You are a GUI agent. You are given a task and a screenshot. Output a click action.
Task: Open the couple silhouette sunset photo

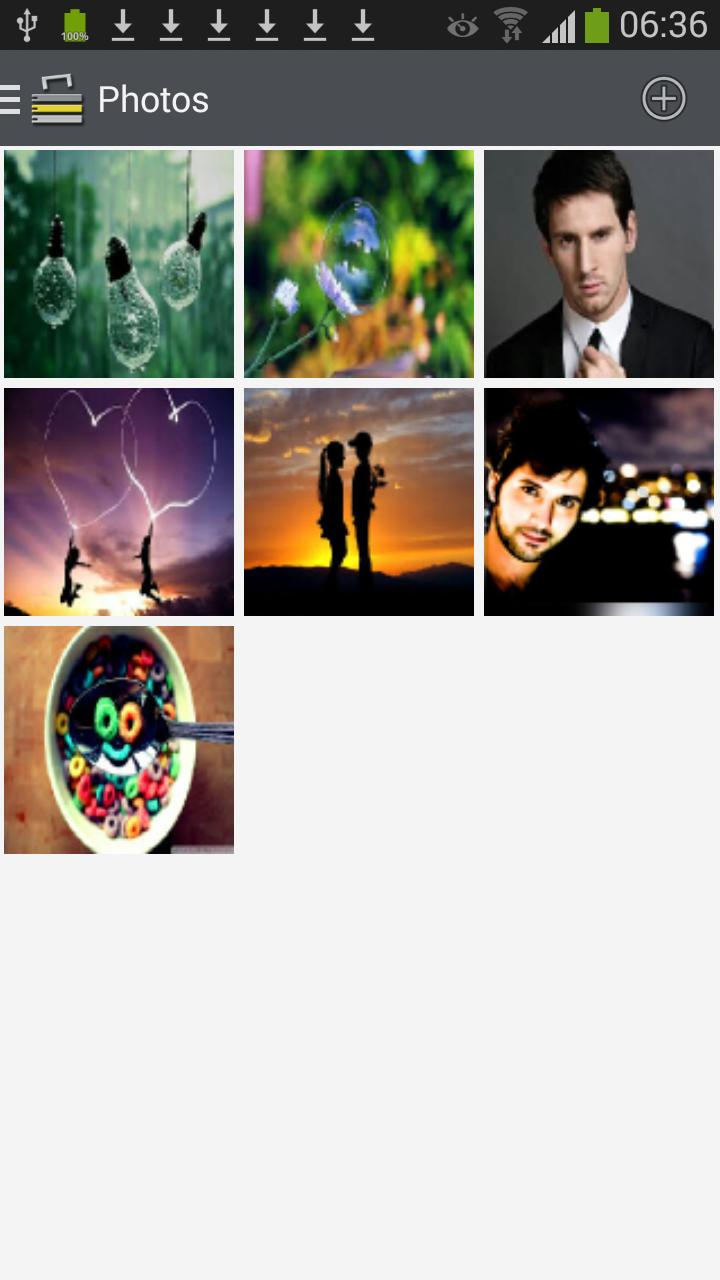(x=359, y=502)
